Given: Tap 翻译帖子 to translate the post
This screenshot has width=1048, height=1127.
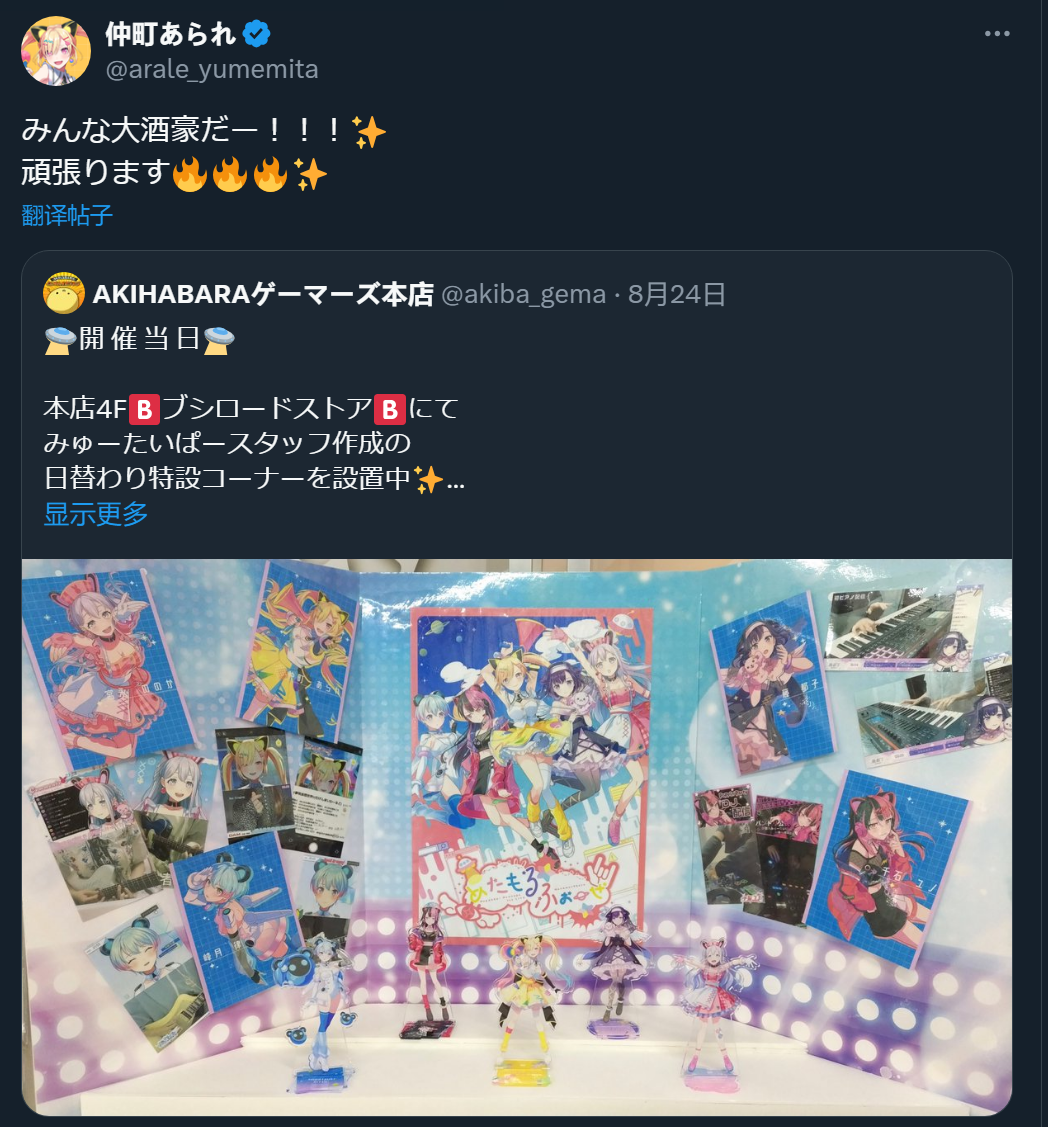Looking at the screenshot, I should [x=67, y=215].
